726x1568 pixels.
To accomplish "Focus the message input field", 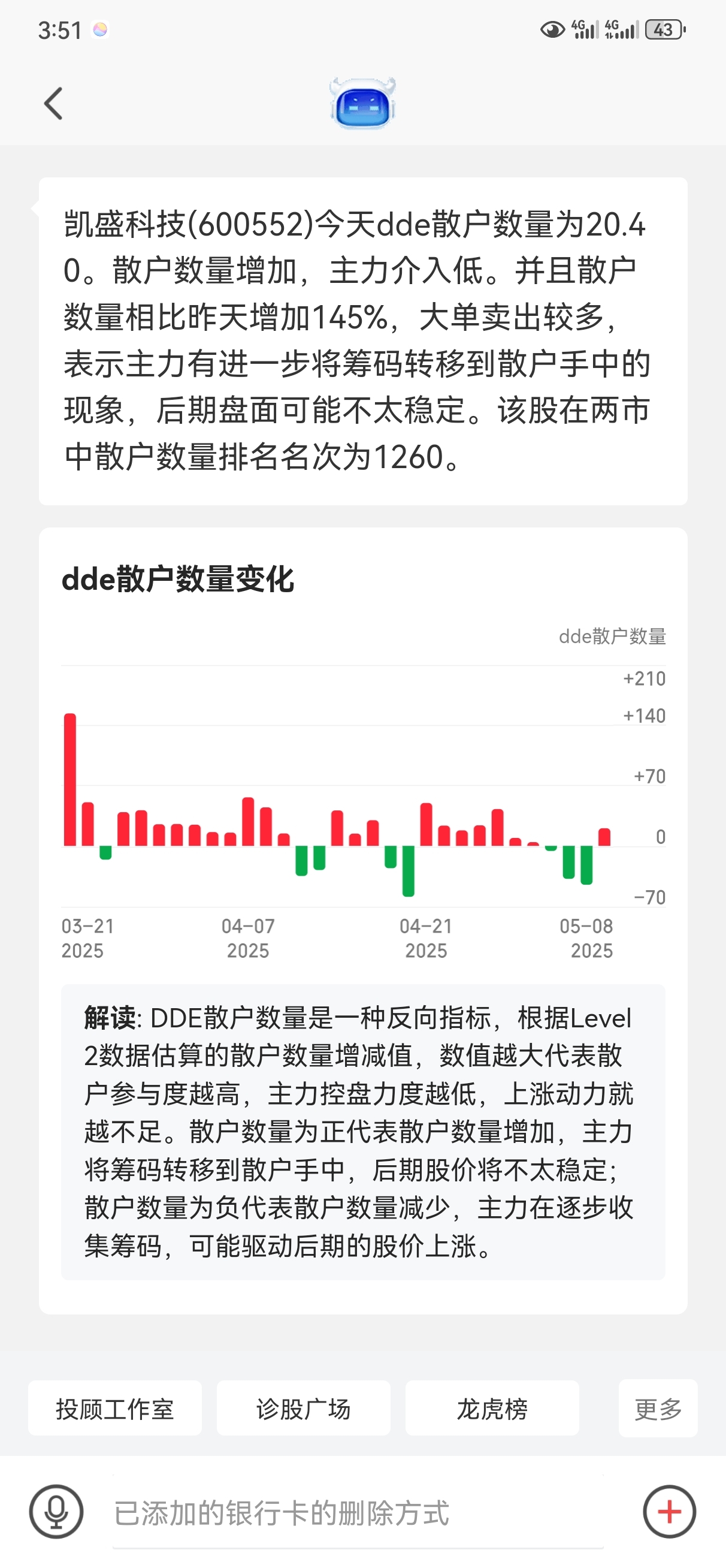I will click(x=358, y=1512).
